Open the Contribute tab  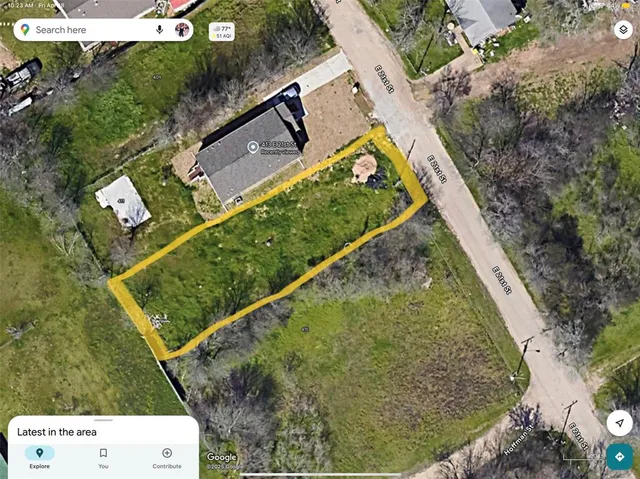click(167, 458)
